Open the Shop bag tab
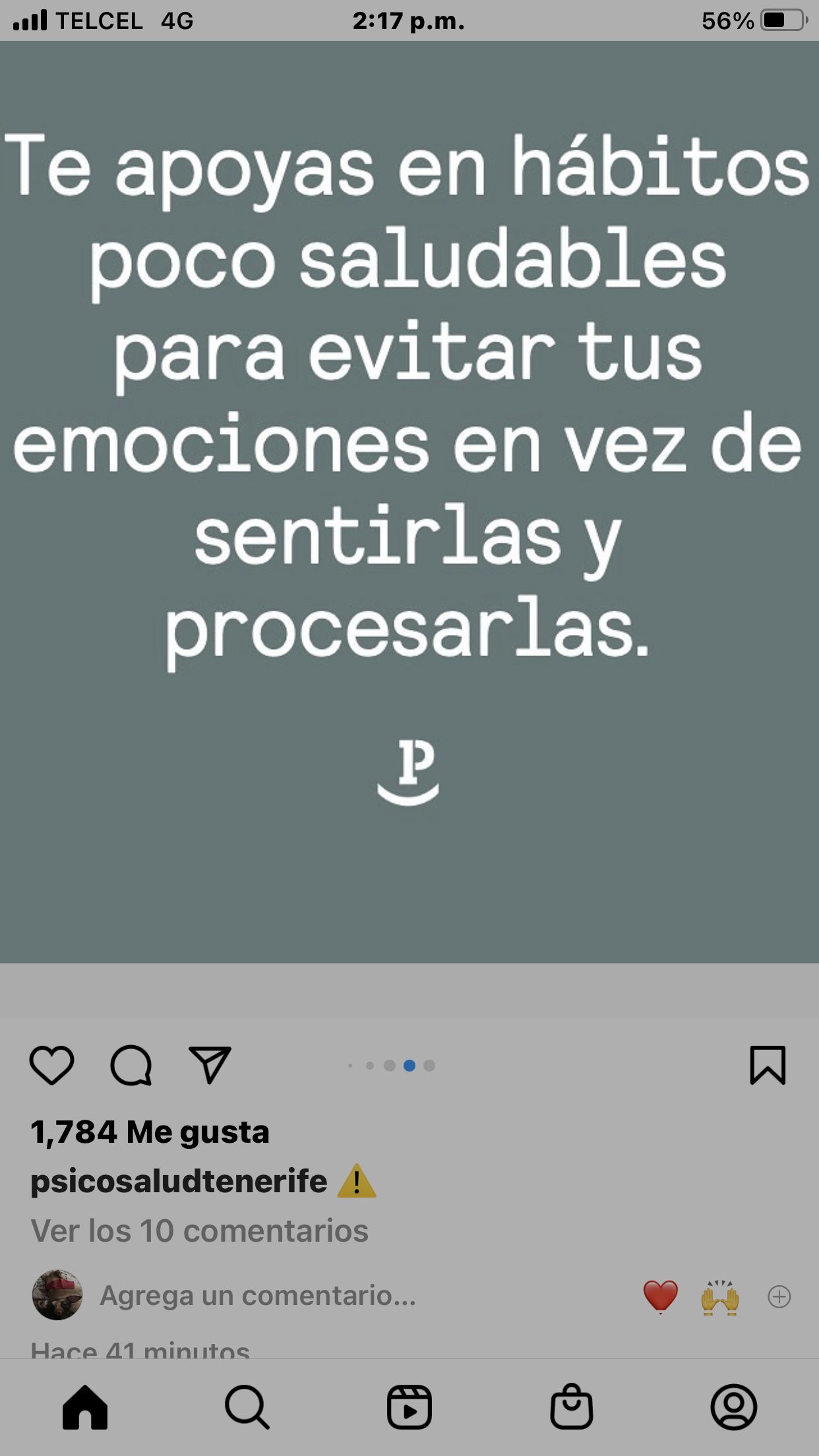 pyautogui.click(x=571, y=1407)
